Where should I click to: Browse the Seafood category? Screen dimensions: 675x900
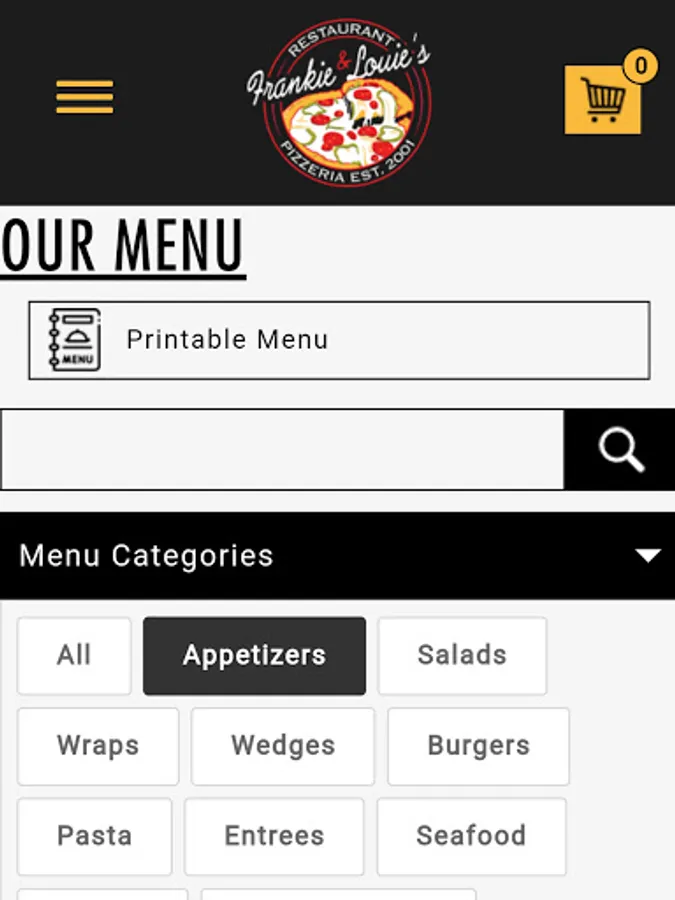coord(471,836)
